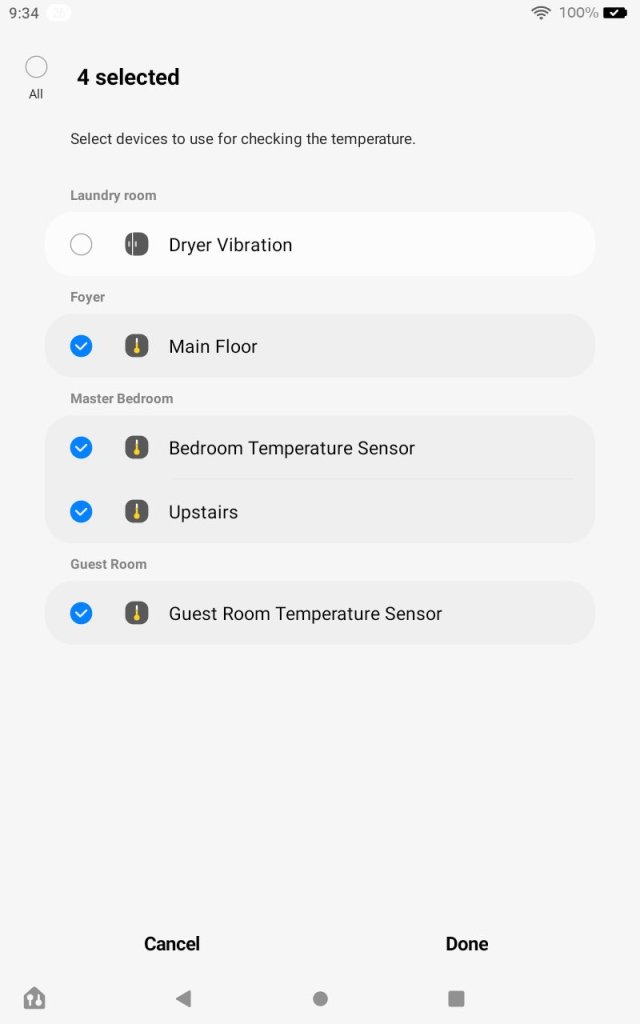Deselect Guest Room Temperature Sensor
Screen dimensions: 640x1024
click(x=81, y=614)
